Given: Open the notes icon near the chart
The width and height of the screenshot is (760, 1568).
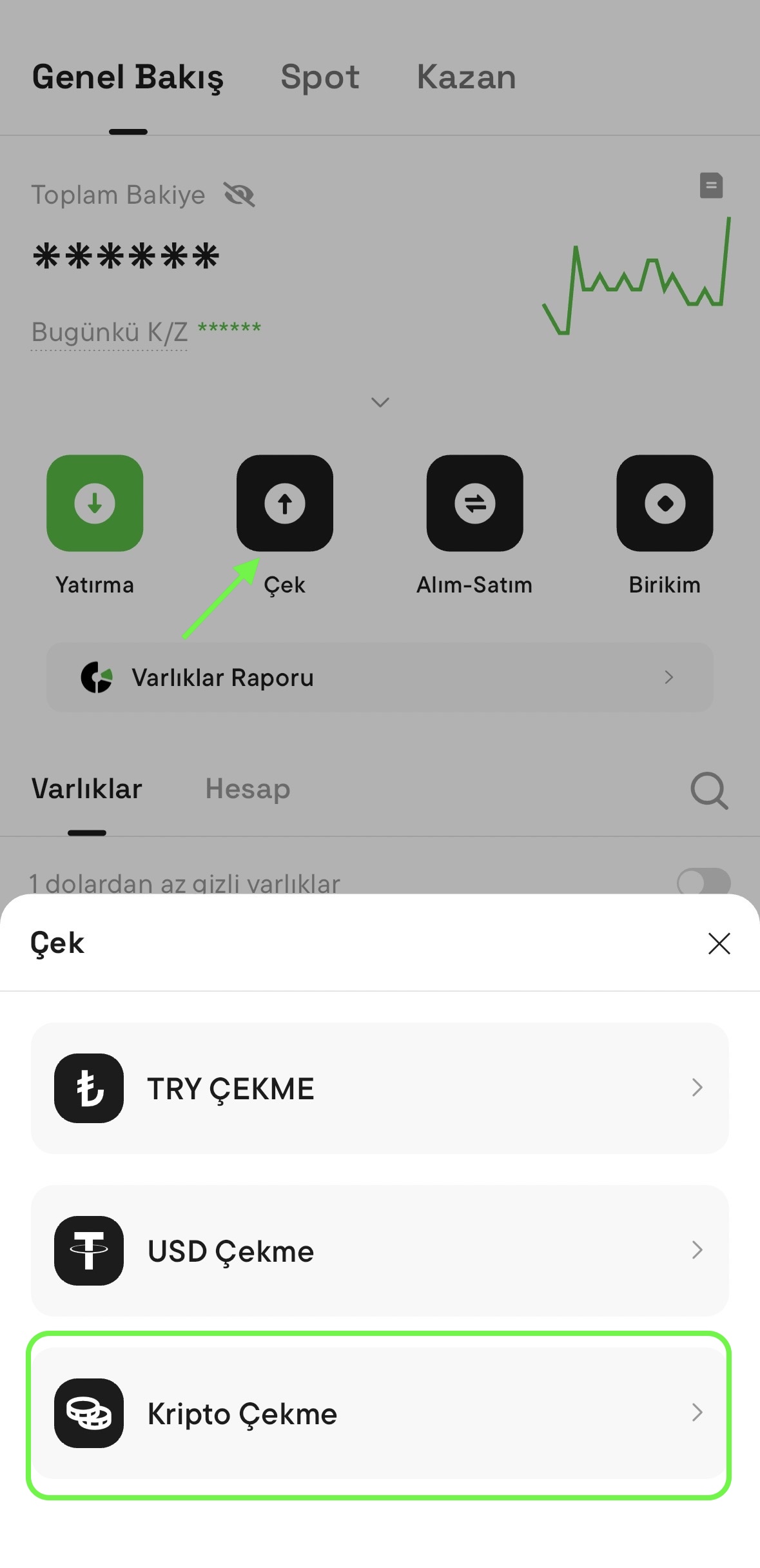Looking at the screenshot, I should click(x=711, y=185).
